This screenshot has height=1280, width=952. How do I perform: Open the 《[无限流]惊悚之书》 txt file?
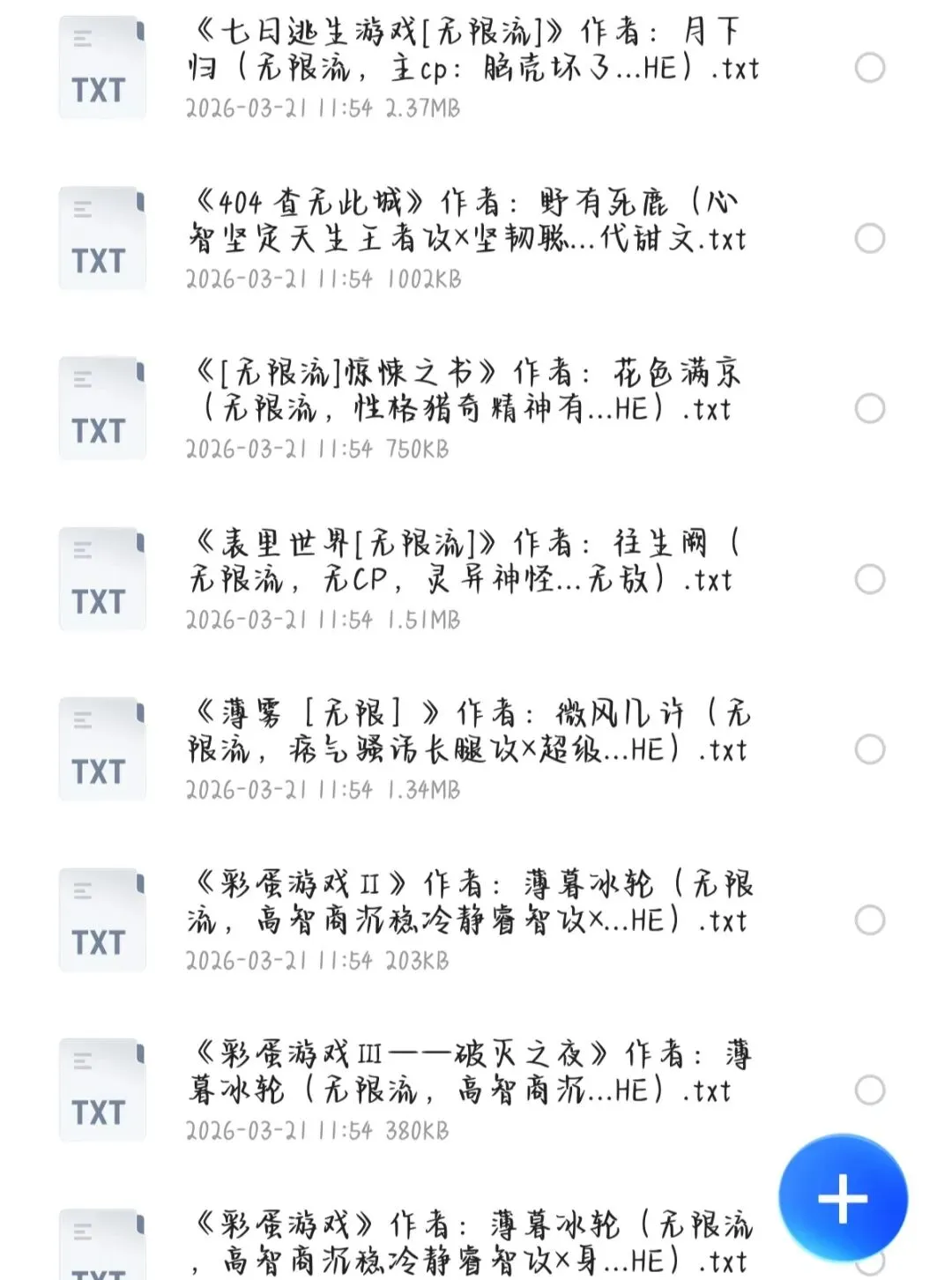click(x=467, y=391)
